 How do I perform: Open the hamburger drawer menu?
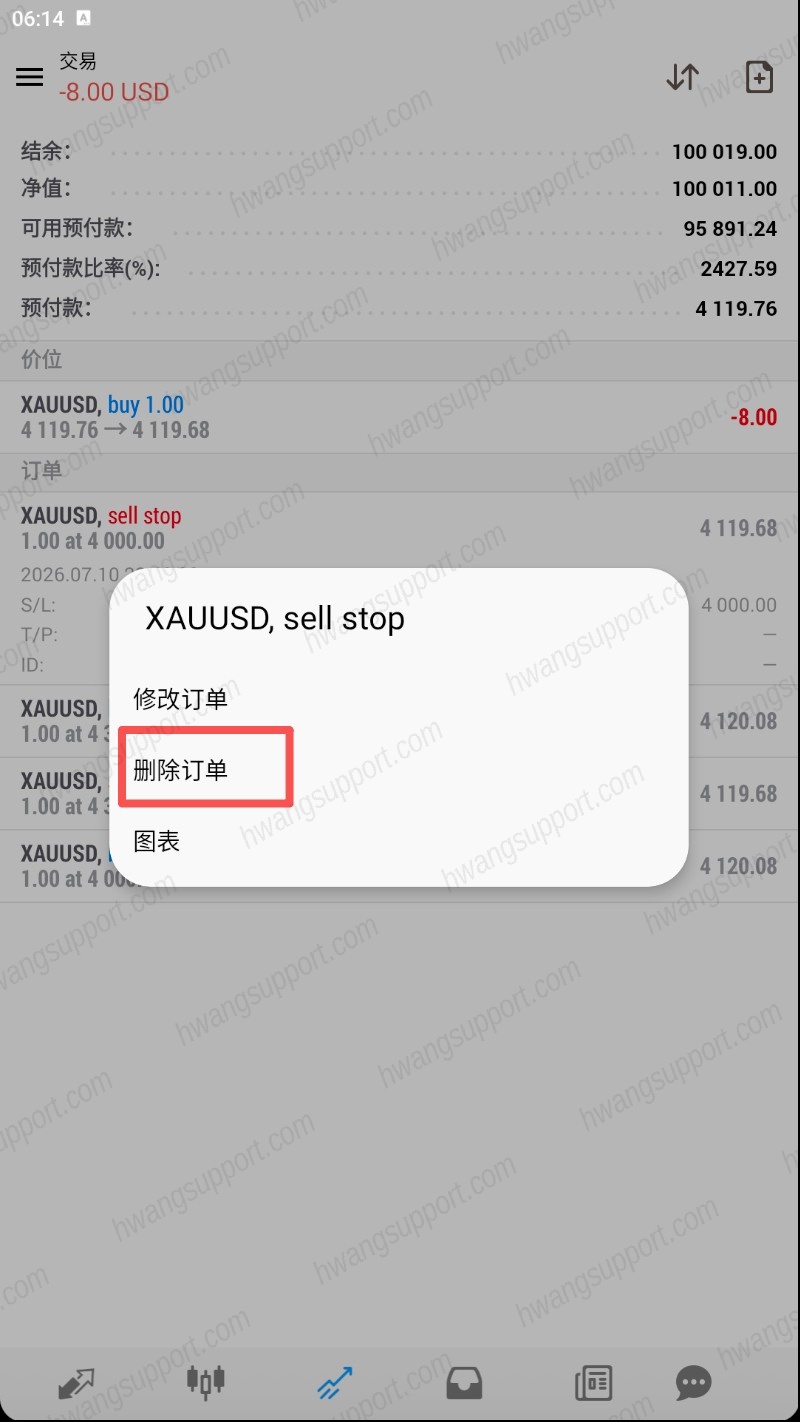point(30,77)
